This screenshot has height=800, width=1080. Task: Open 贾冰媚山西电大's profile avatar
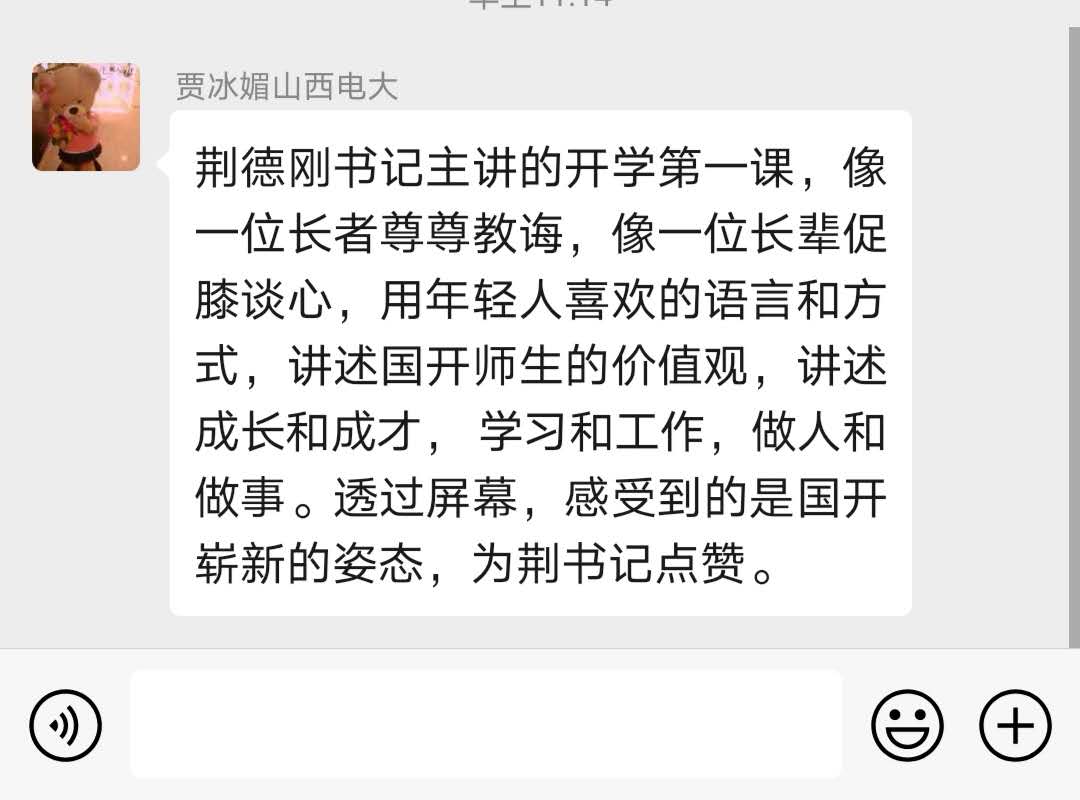(x=86, y=117)
